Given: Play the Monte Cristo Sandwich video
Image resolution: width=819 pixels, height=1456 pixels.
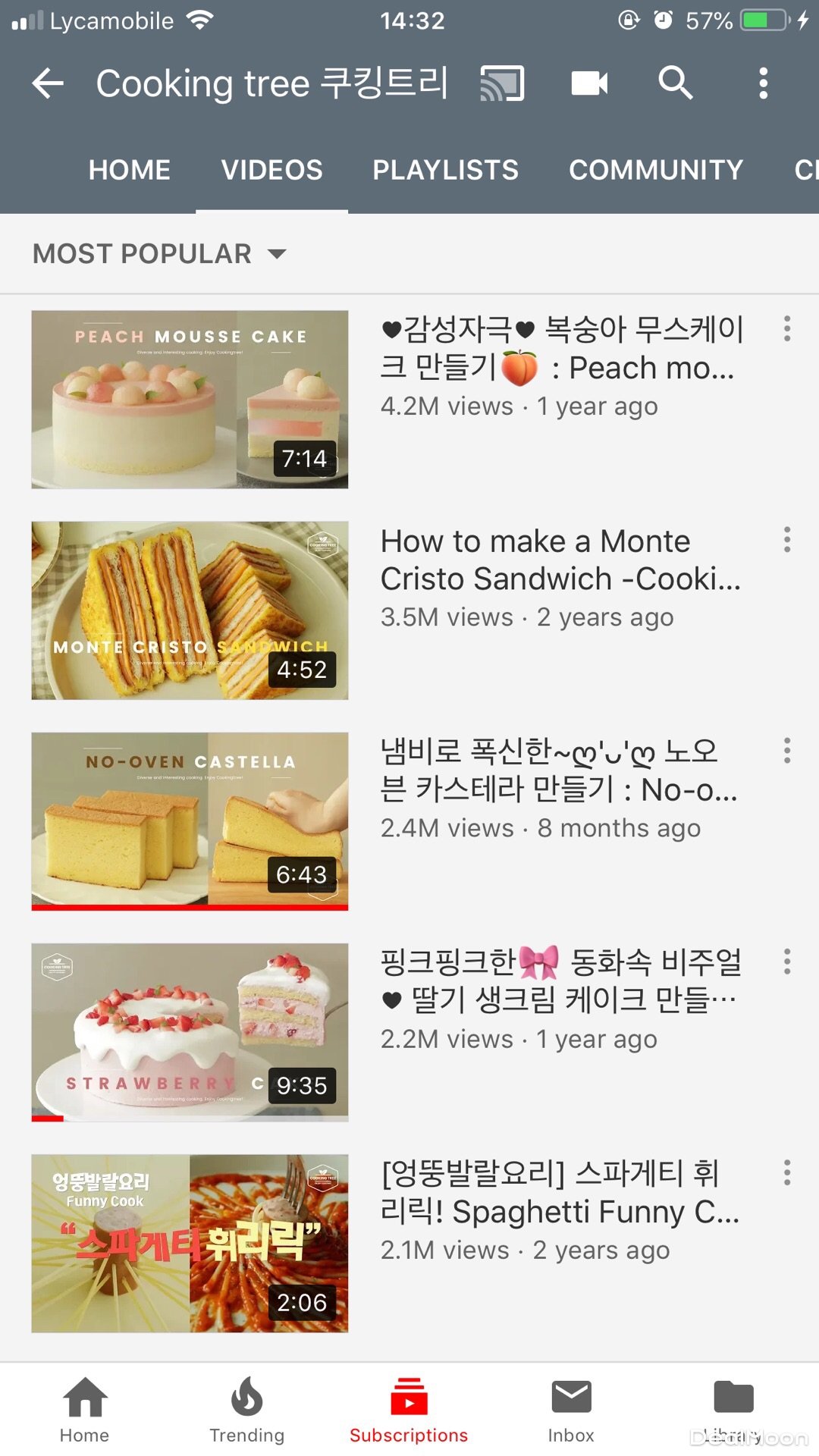Looking at the screenshot, I should pyautogui.click(x=190, y=610).
